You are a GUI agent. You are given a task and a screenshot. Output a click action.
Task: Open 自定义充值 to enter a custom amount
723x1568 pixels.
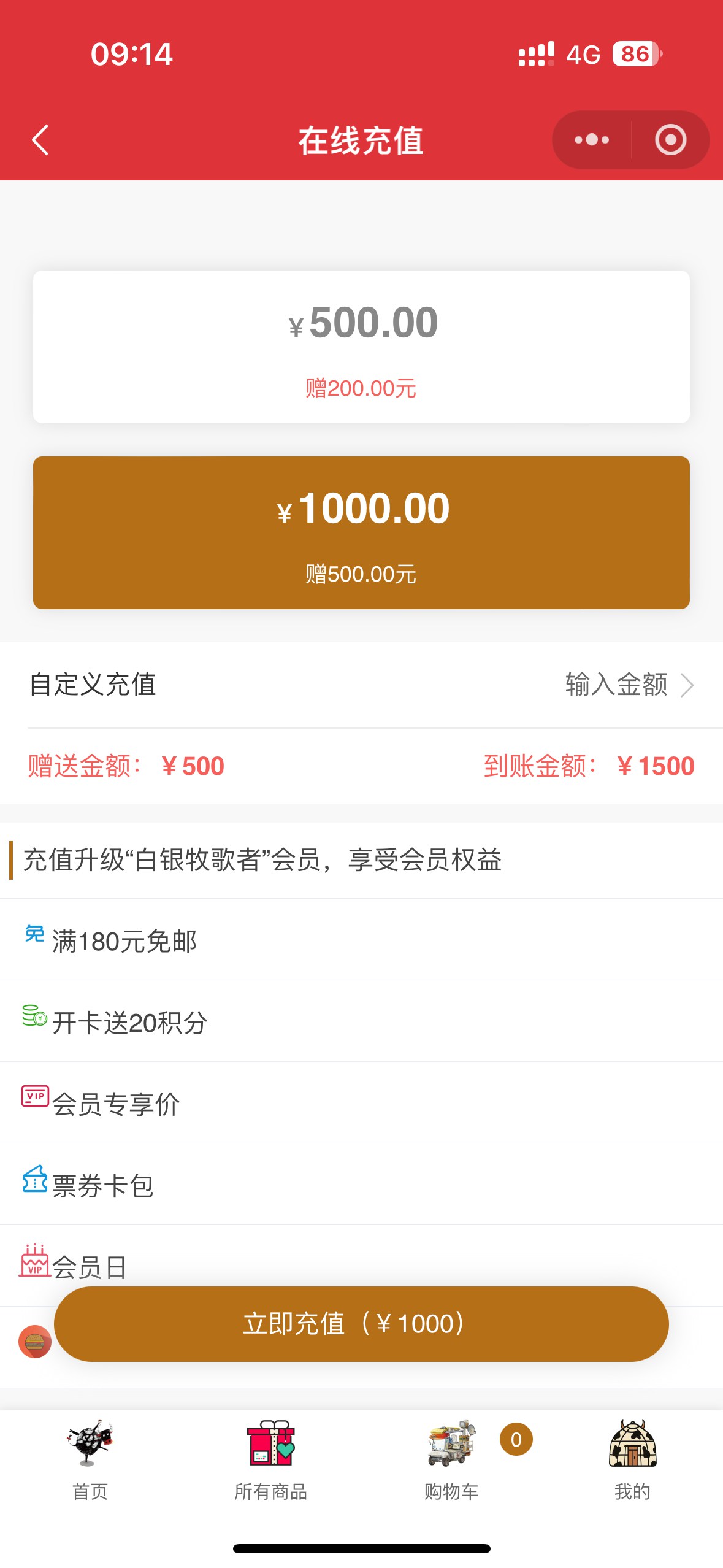[361, 685]
